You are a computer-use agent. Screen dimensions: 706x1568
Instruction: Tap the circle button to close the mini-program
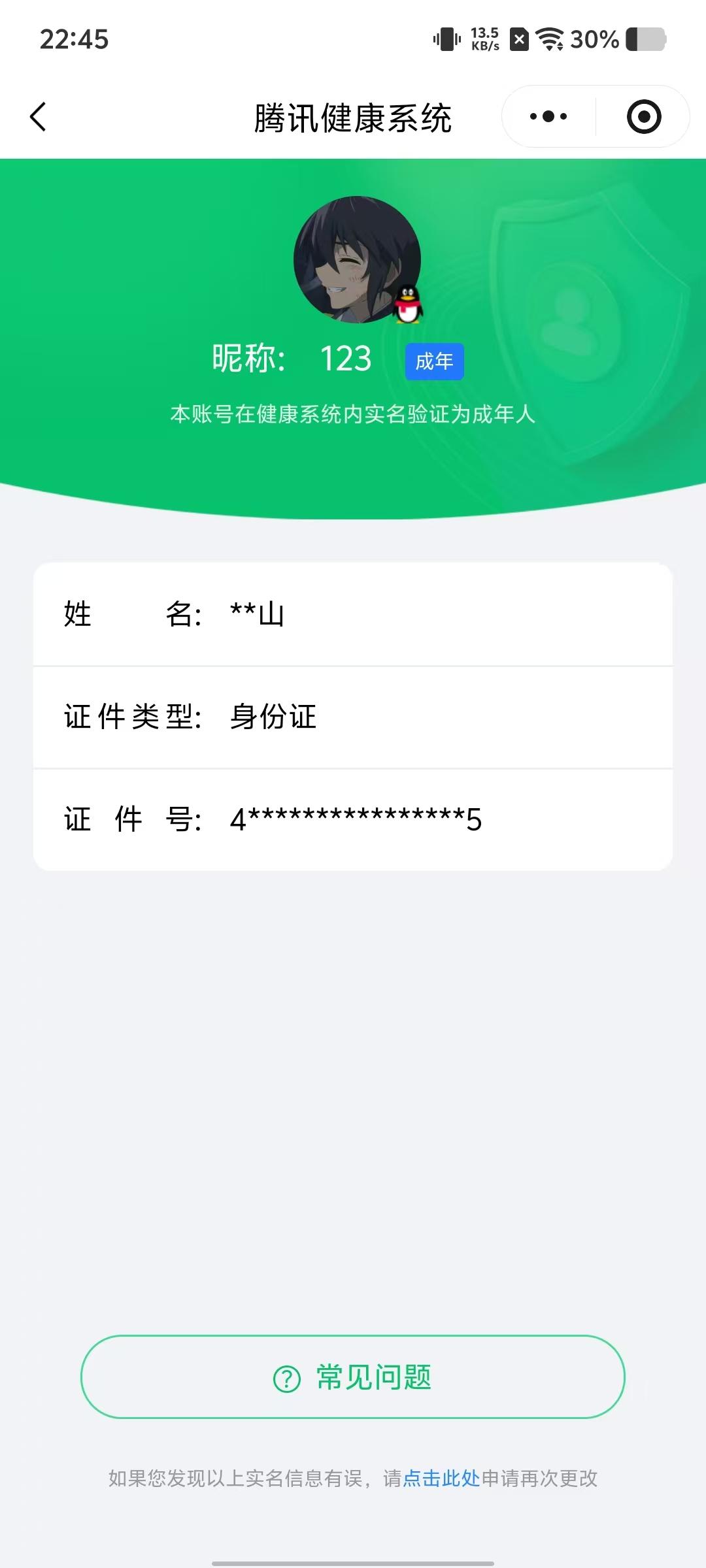pos(643,116)
